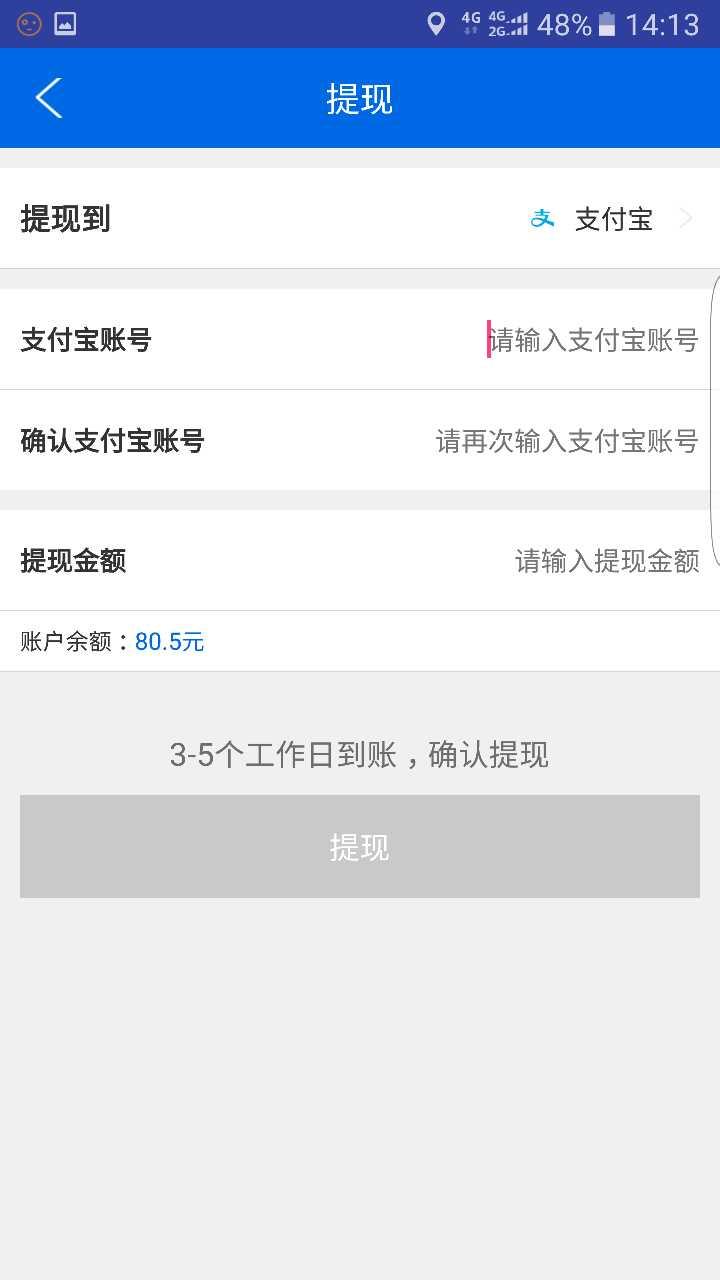This screenshot has width=720, height=1280.
Task: Tap the back arrow to leave 提现 page
Action: (x=48, y=98)
